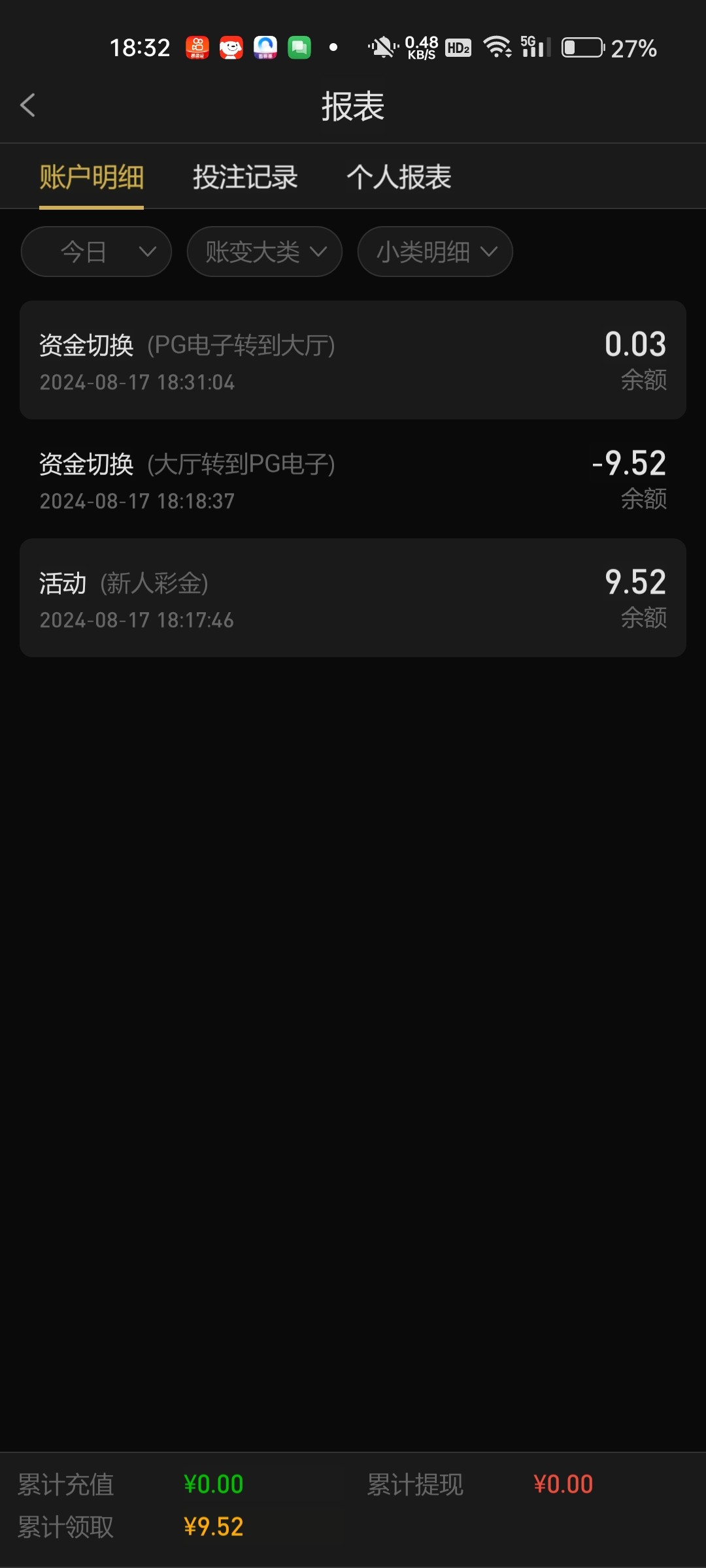Expand the 今日 date filter dropdown
The height and width of the screenshot is (1568, 706).
[96, 252]
